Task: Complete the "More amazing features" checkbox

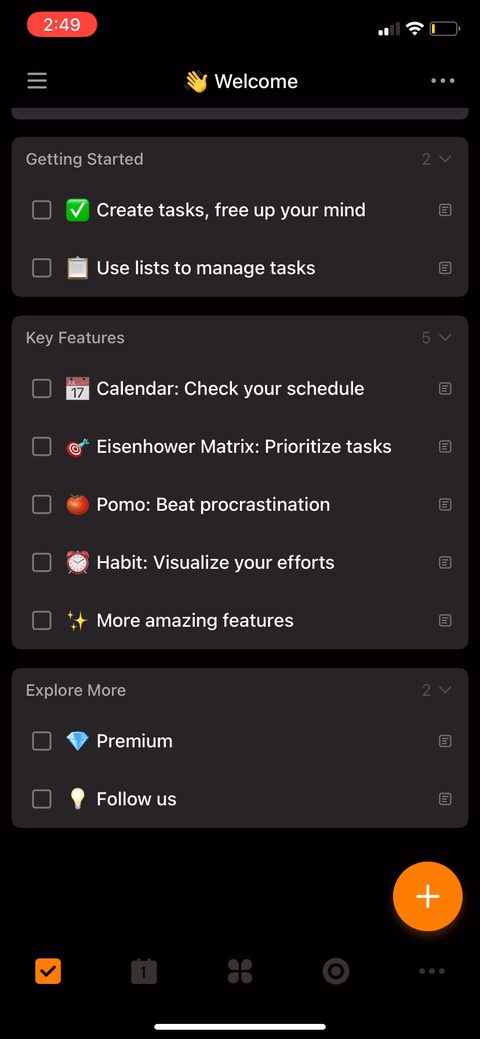Action: (42, 620)
